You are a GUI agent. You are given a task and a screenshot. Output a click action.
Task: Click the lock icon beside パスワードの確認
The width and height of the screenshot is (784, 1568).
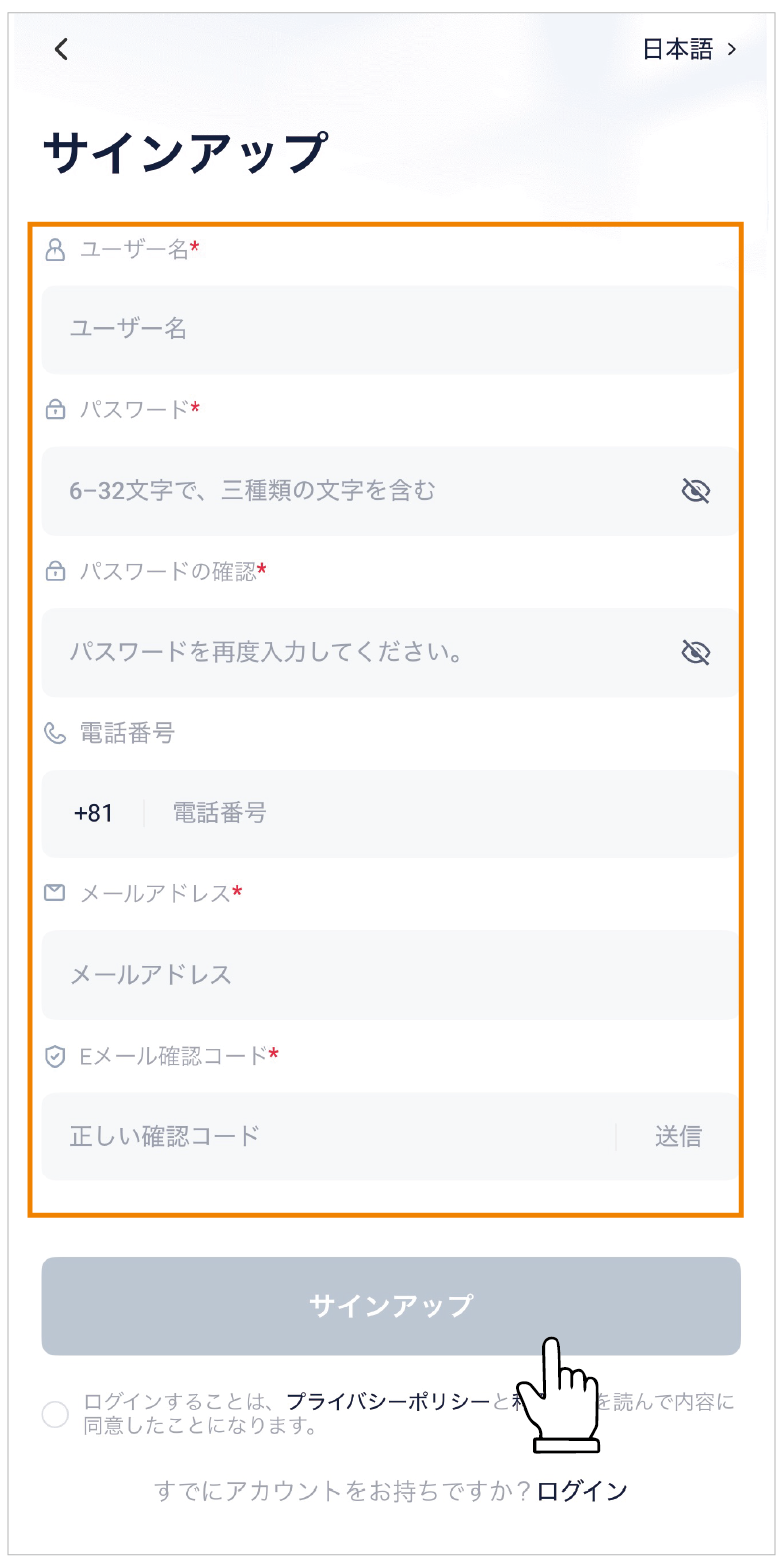point(56,571)
